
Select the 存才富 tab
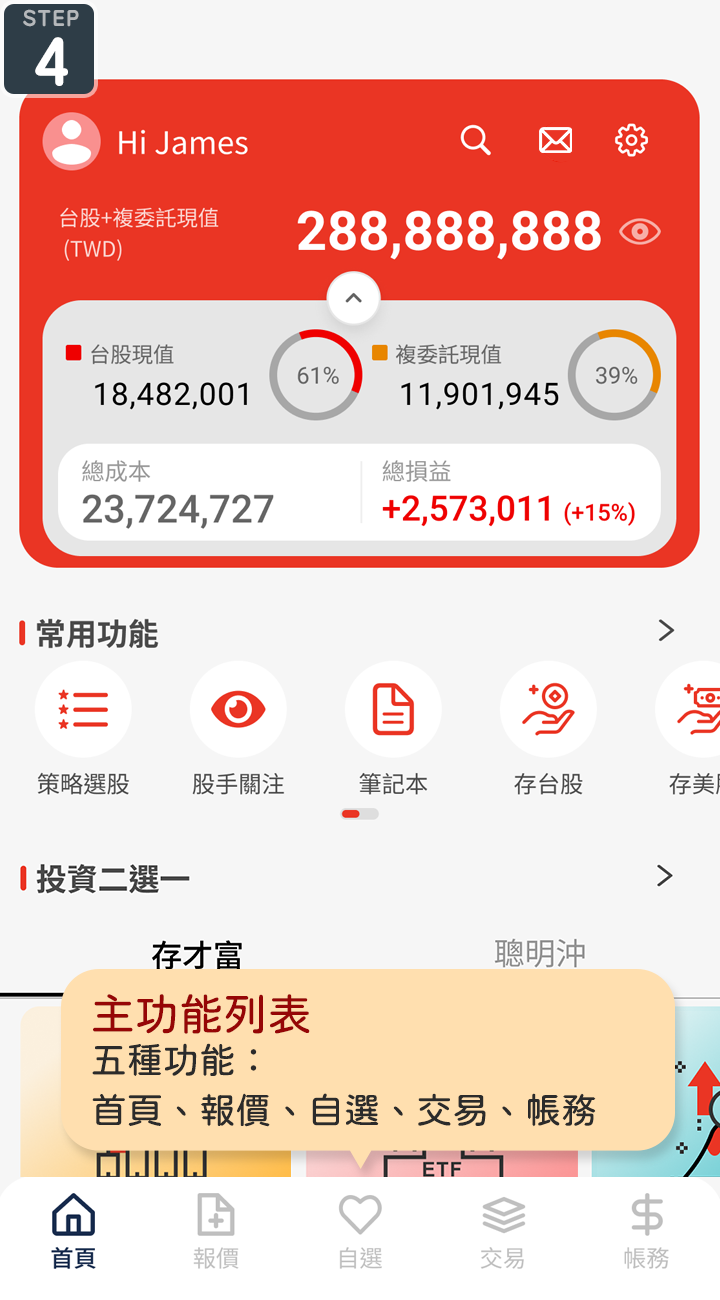(197, 955)
